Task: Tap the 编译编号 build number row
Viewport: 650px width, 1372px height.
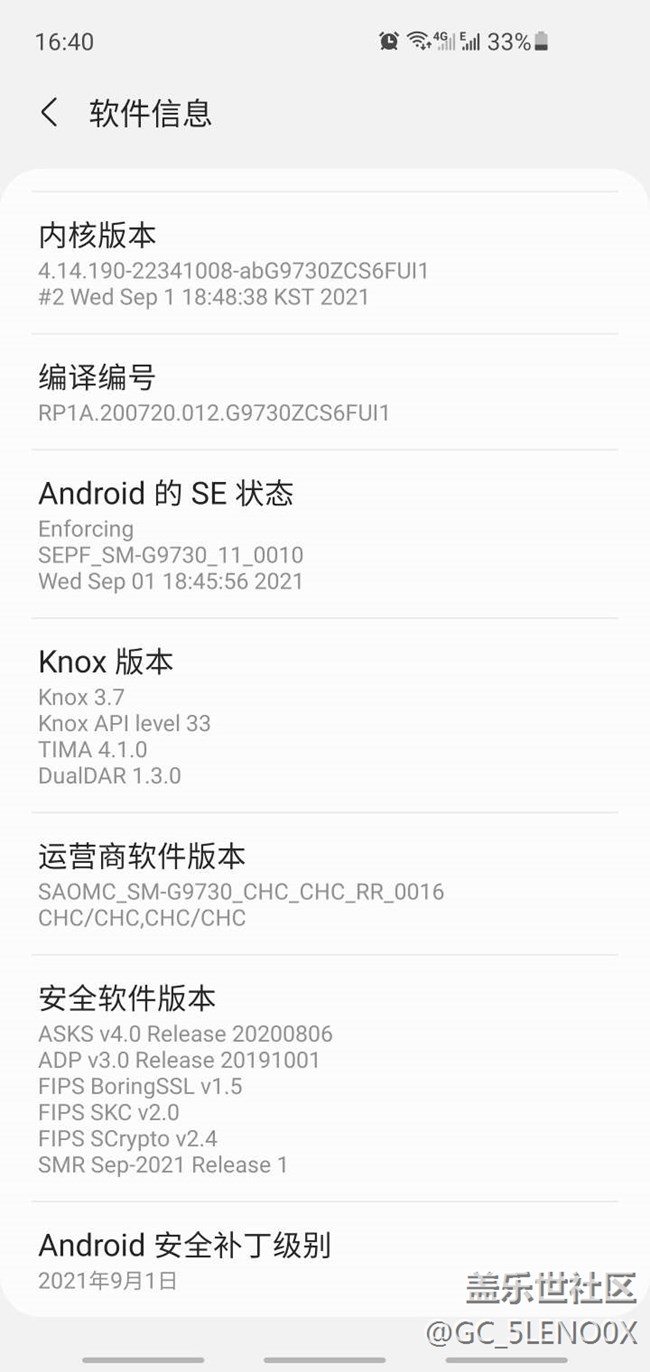Action: coord(325,393)
